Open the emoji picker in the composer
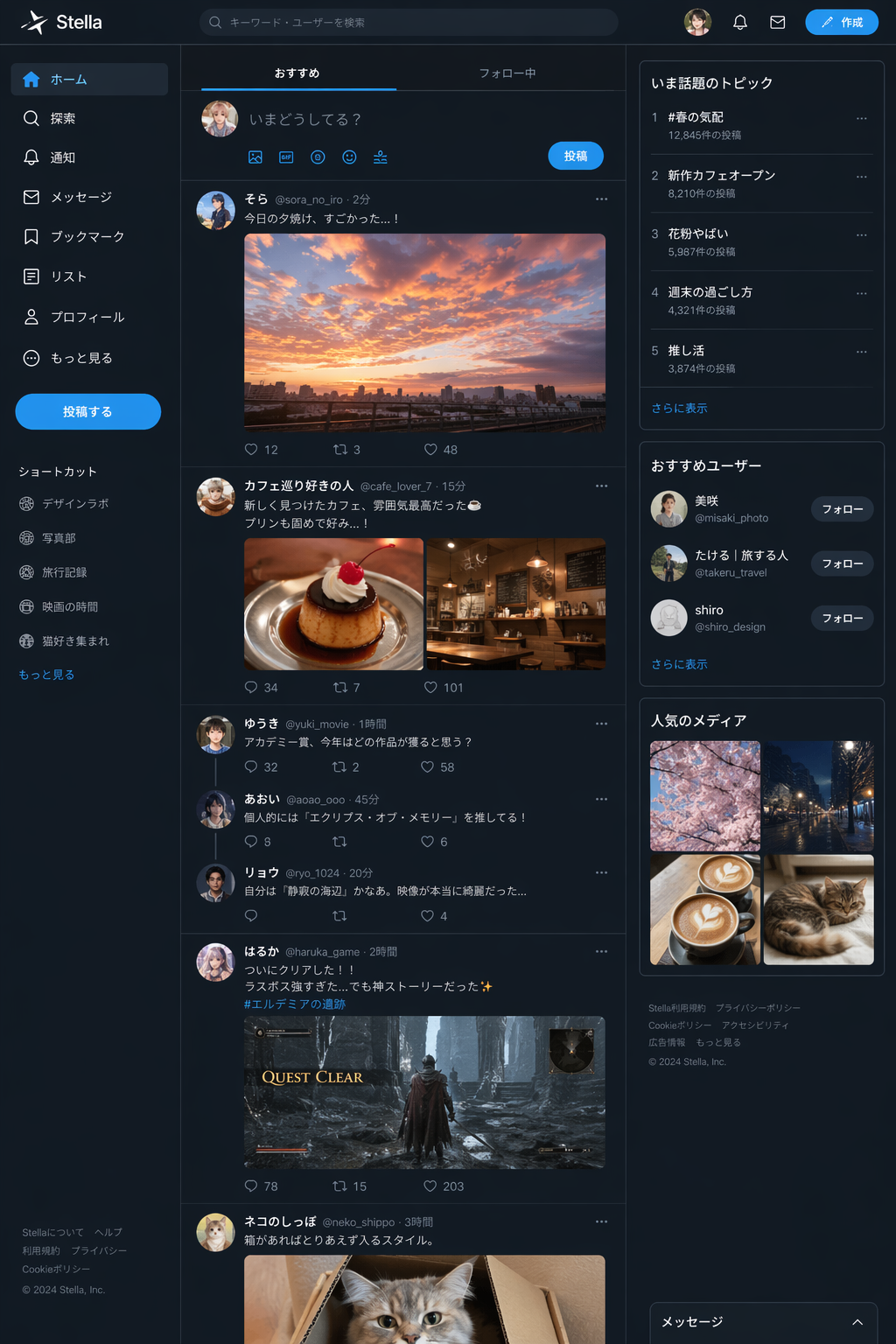The image size is (896, 1344). click(349, 157)
